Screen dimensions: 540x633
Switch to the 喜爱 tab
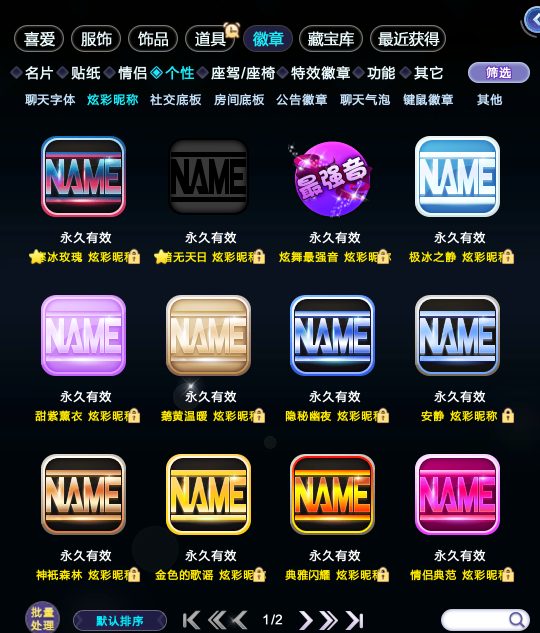click(39, 39)
